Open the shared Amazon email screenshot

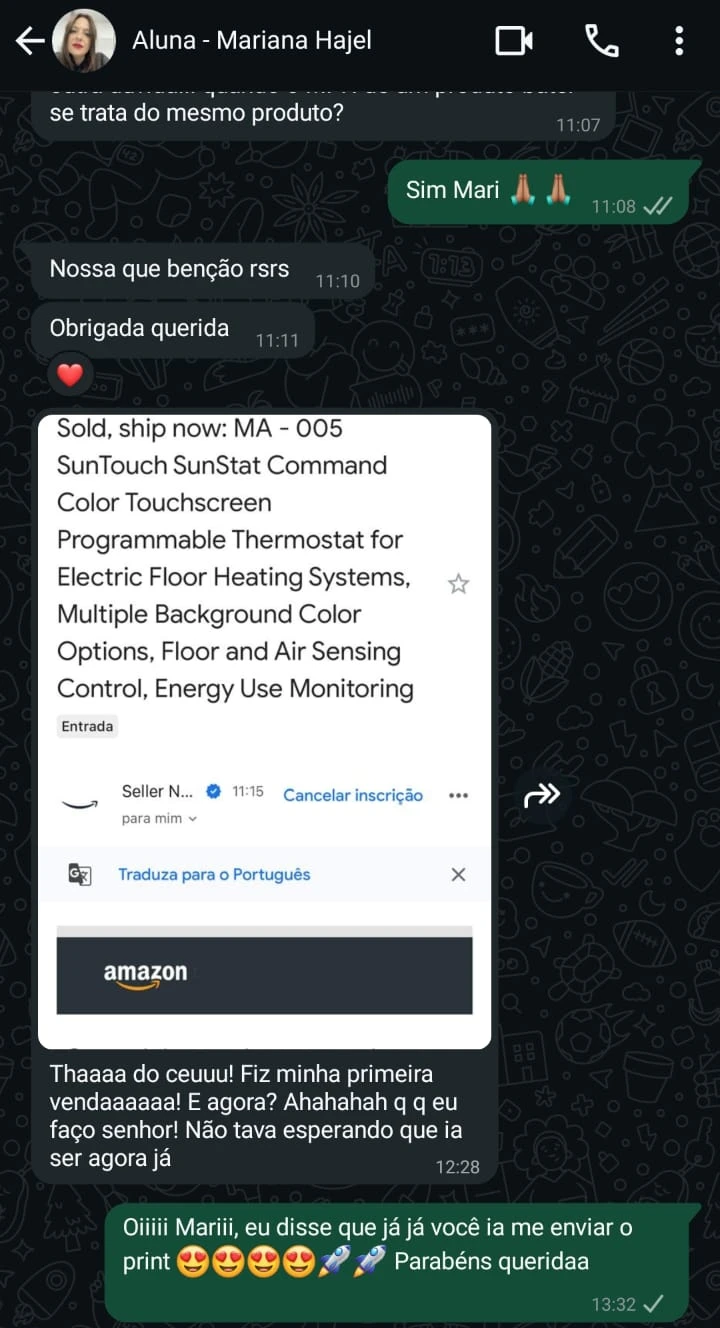(265, 732)
